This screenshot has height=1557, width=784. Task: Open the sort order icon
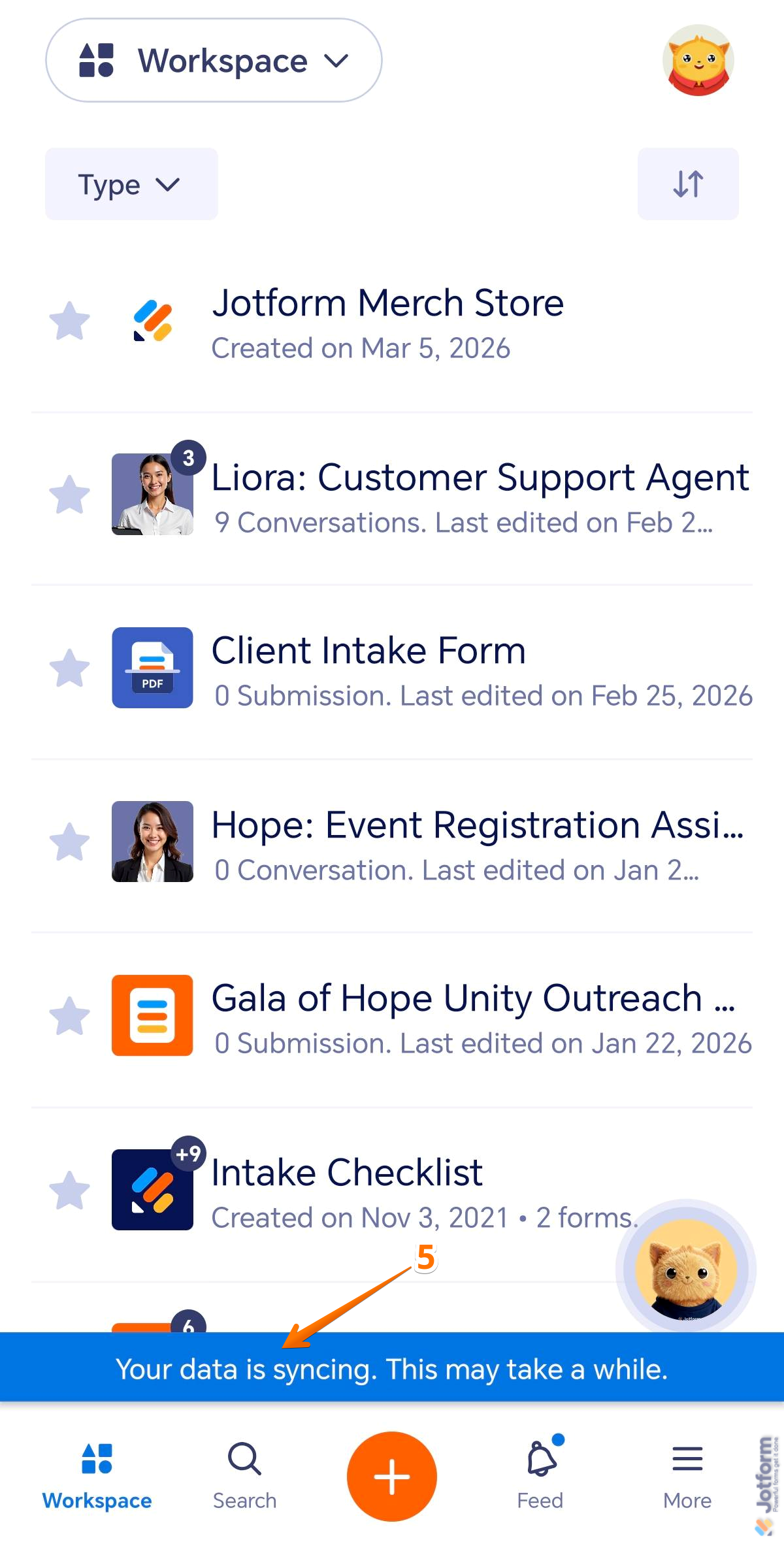[687, 184]
